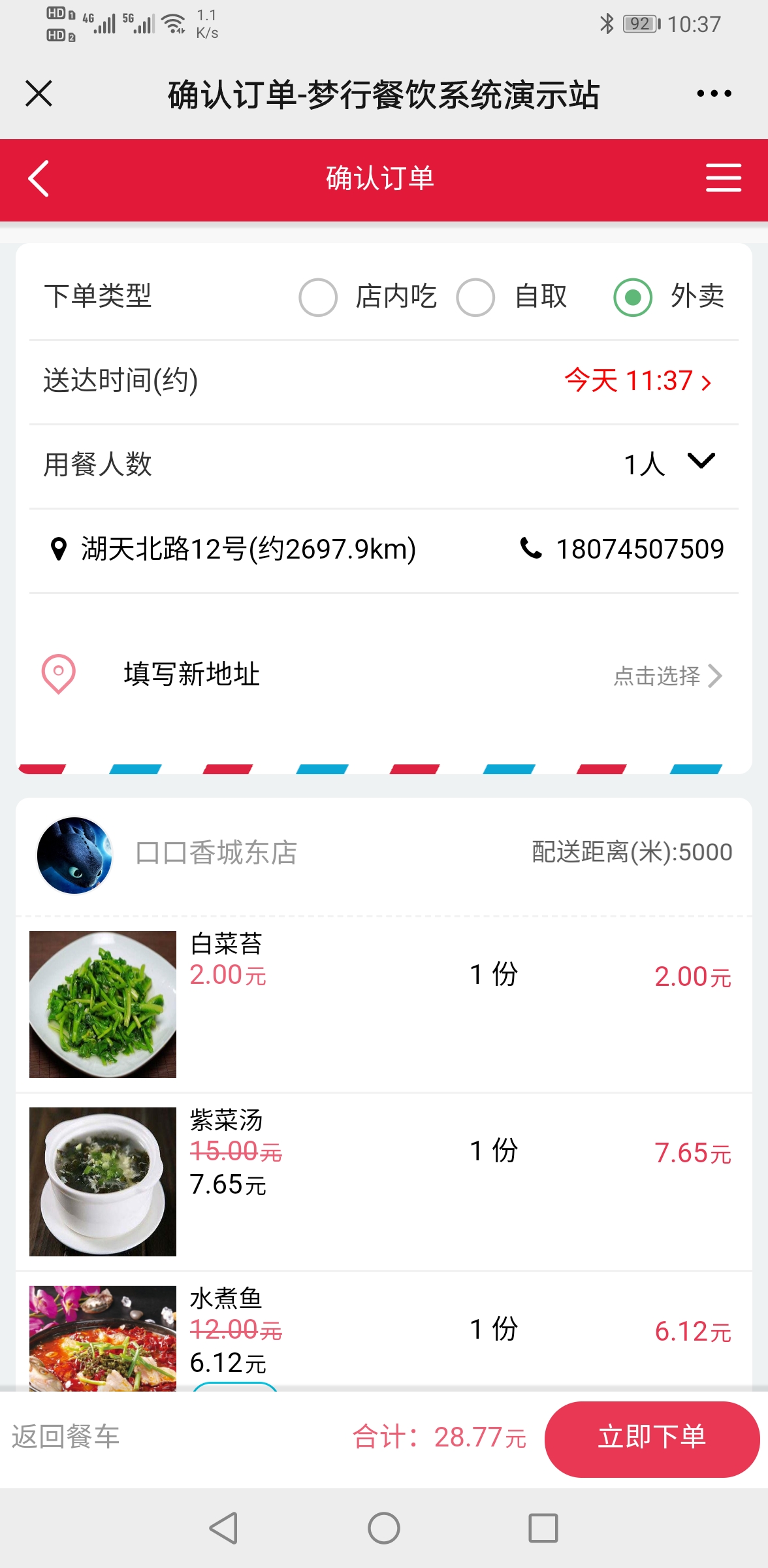Open the three-dot overflow menu
This screenshot has width=768, height=1568.
click(x=714, y=93)
